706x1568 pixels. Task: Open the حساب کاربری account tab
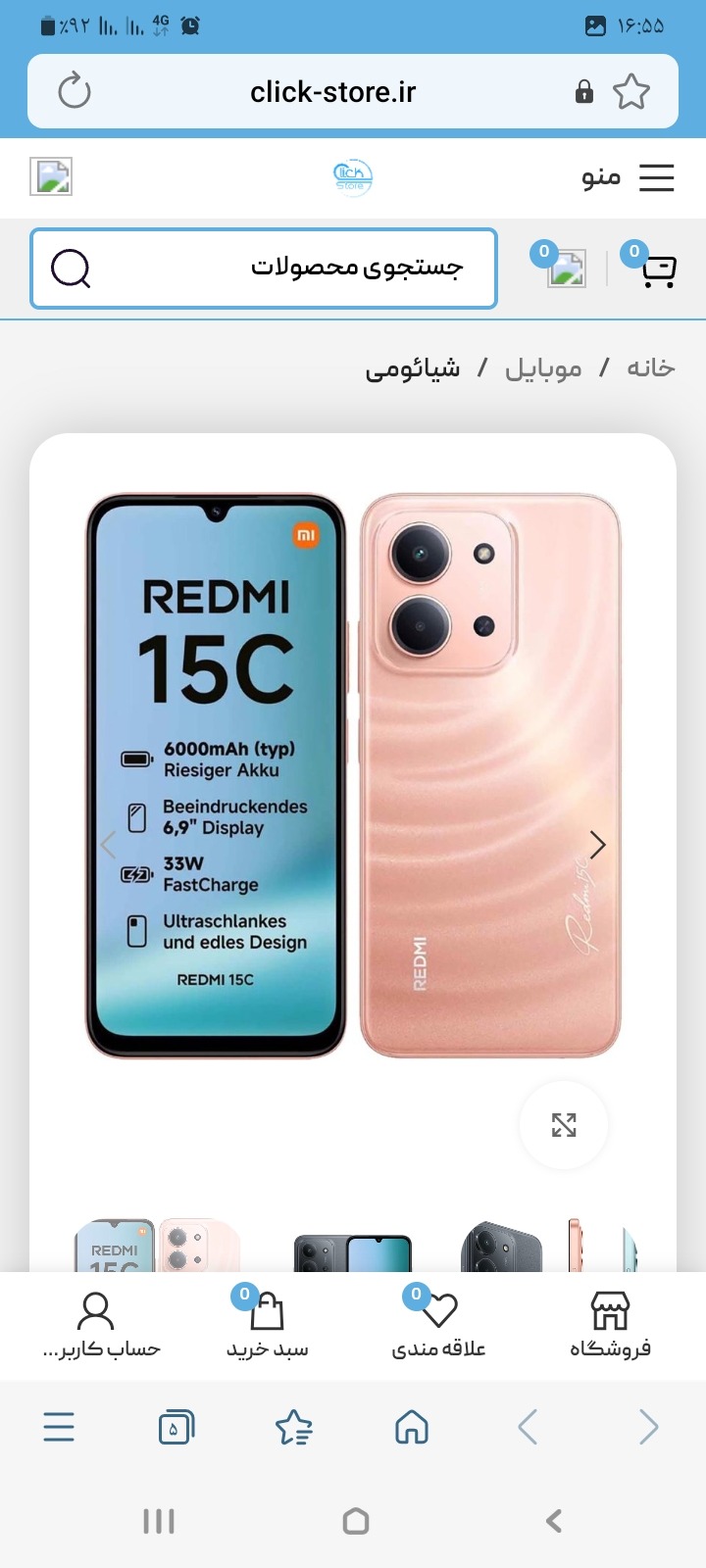point(96,1325)
